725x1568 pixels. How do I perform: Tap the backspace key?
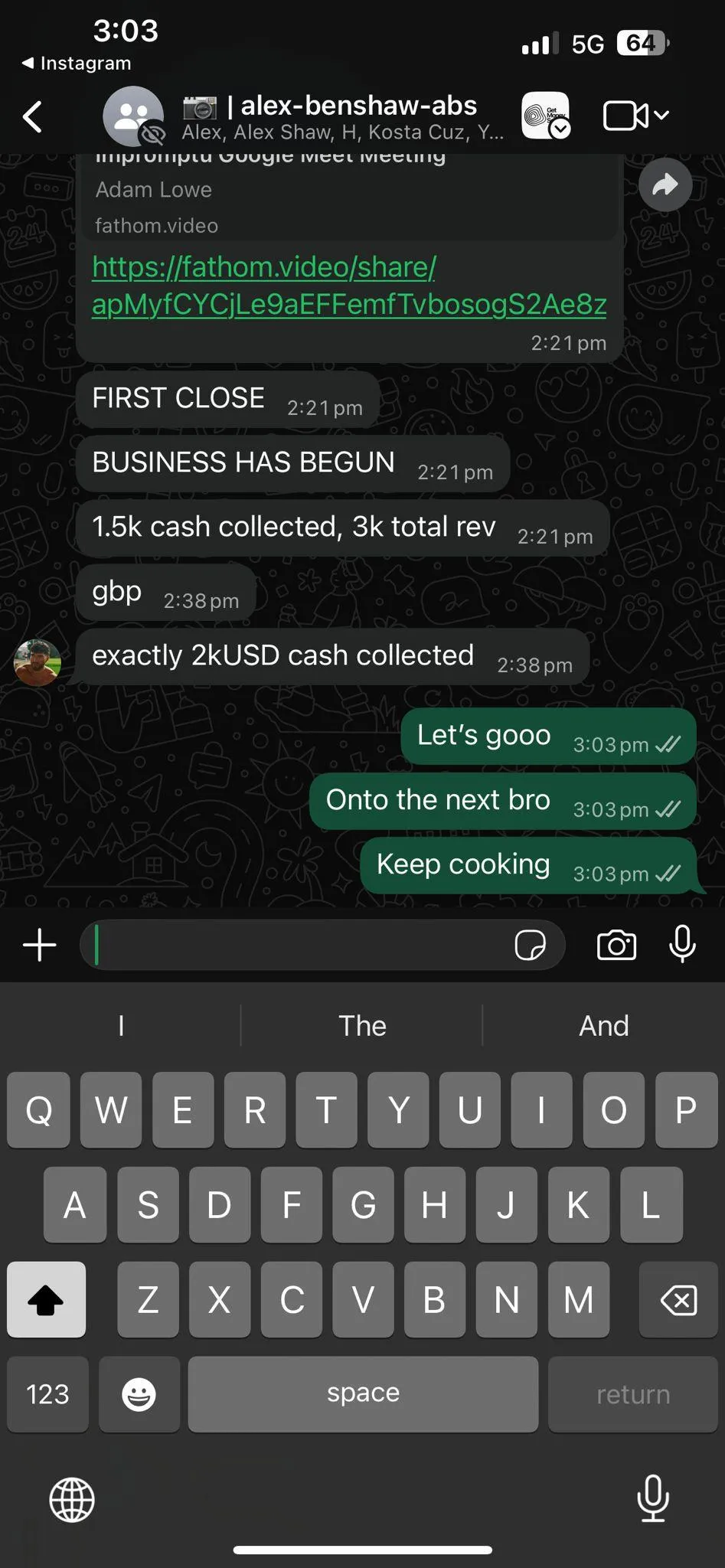(x=678, y=1300)
